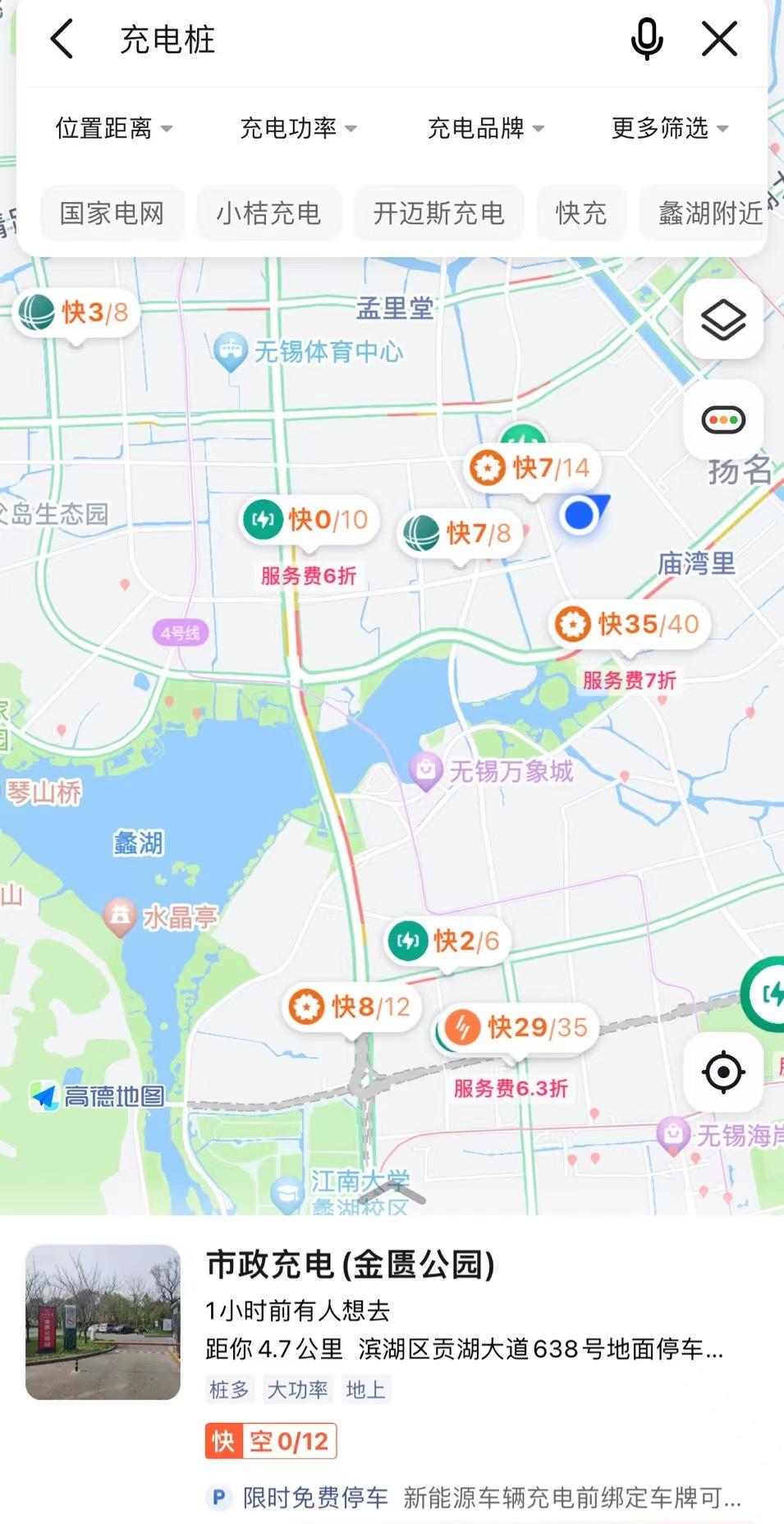
Task: Toggle the 小桔充电 brand filter
Action: pos(269,213)
